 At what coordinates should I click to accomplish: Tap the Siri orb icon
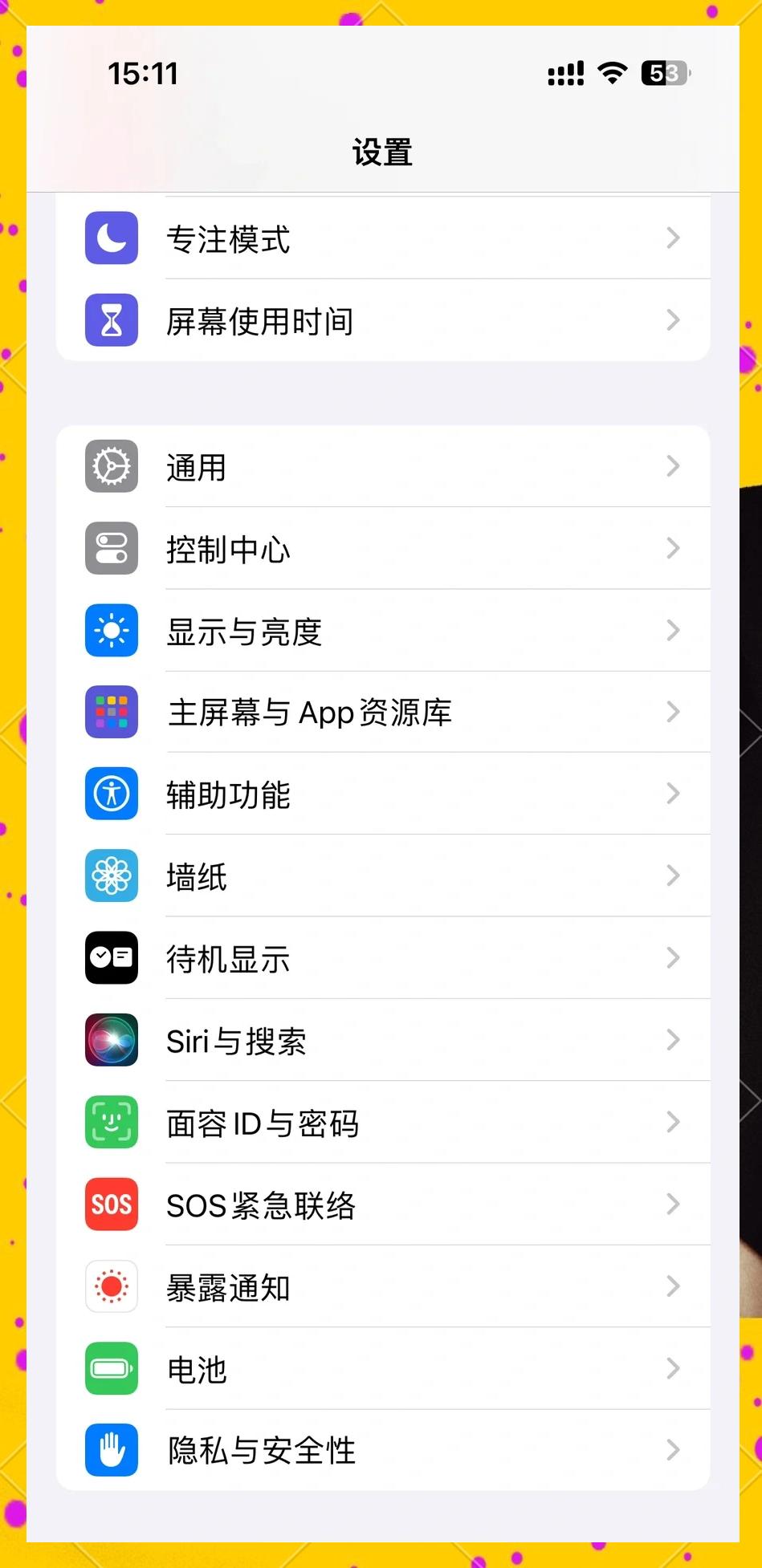click(111, 1040)
